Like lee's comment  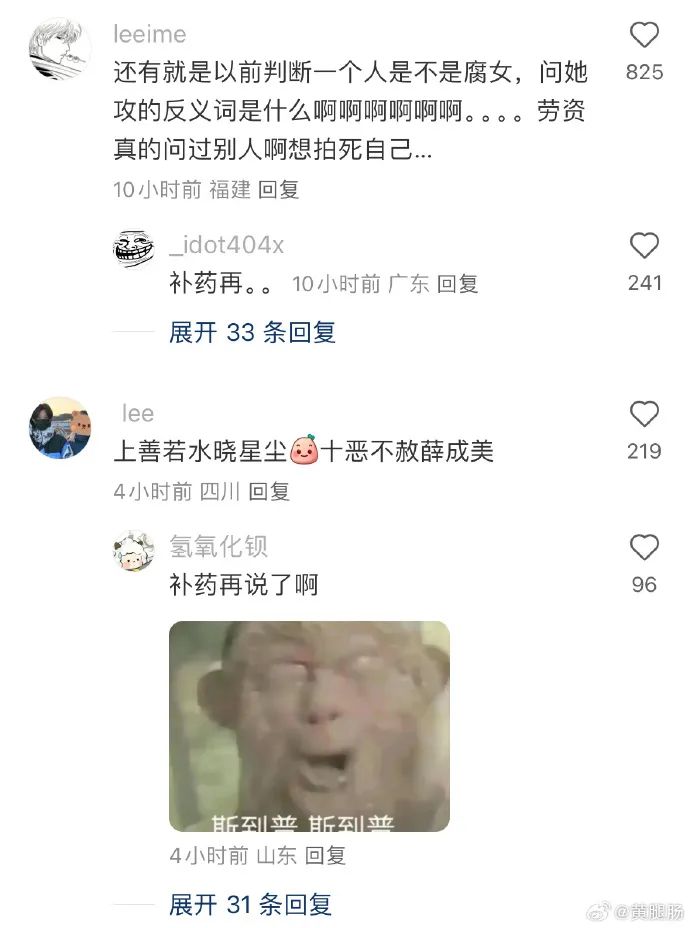(644, 415)
